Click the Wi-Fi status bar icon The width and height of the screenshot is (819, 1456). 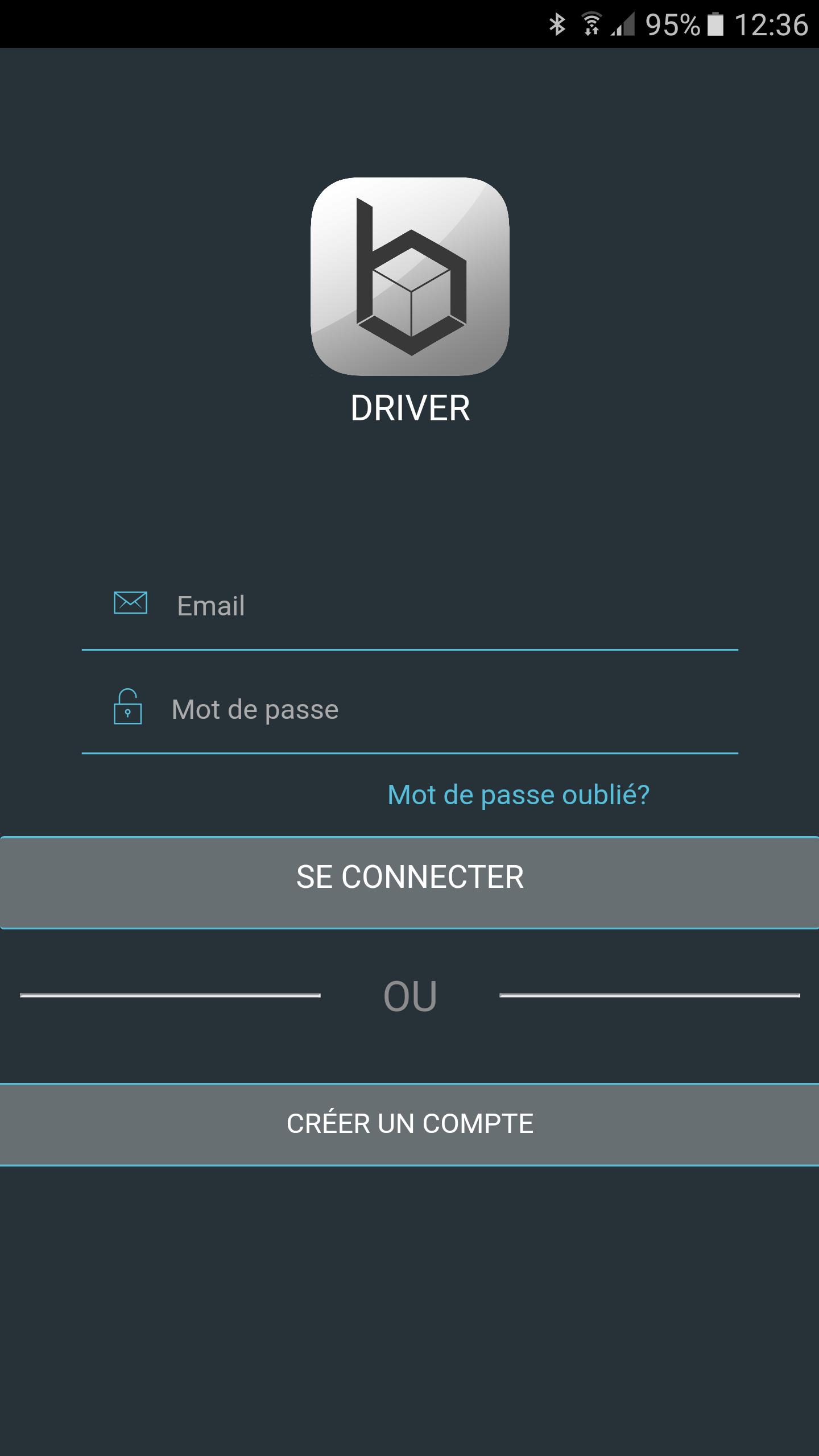pos(591,24)
